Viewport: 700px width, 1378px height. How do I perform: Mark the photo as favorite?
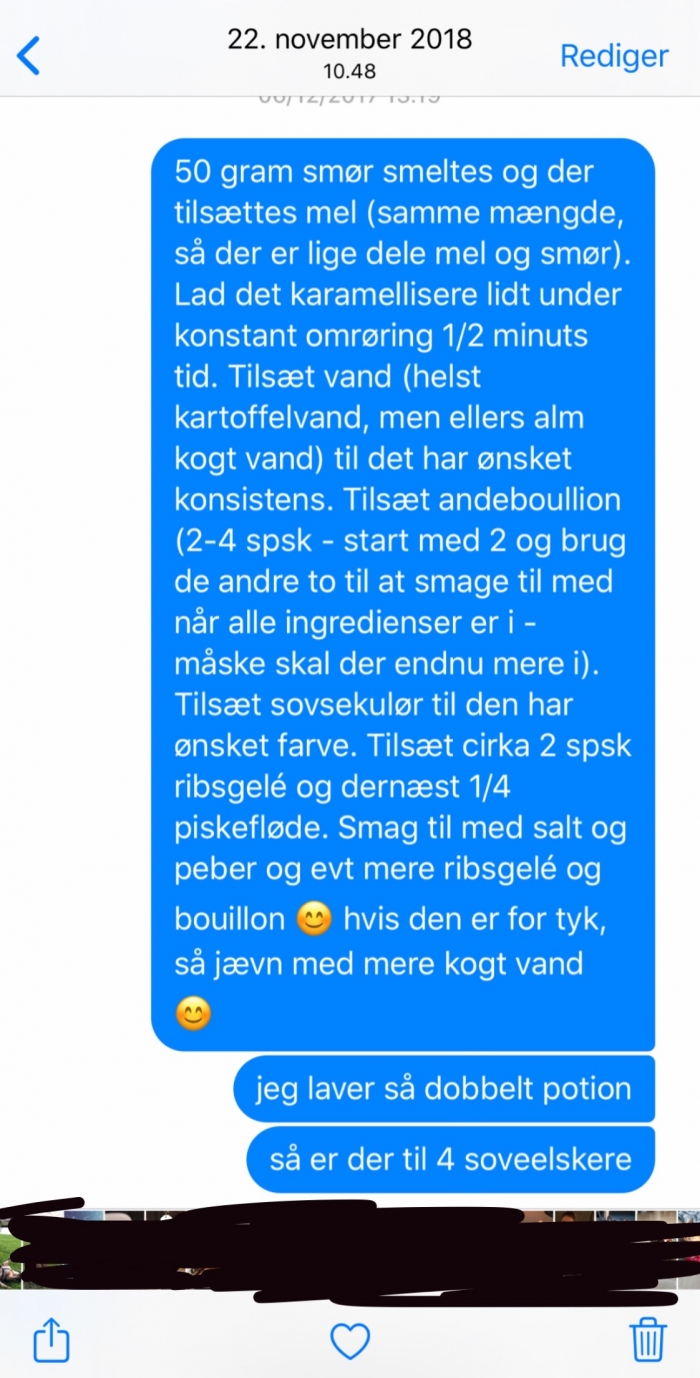click(x=350, y=1341)
